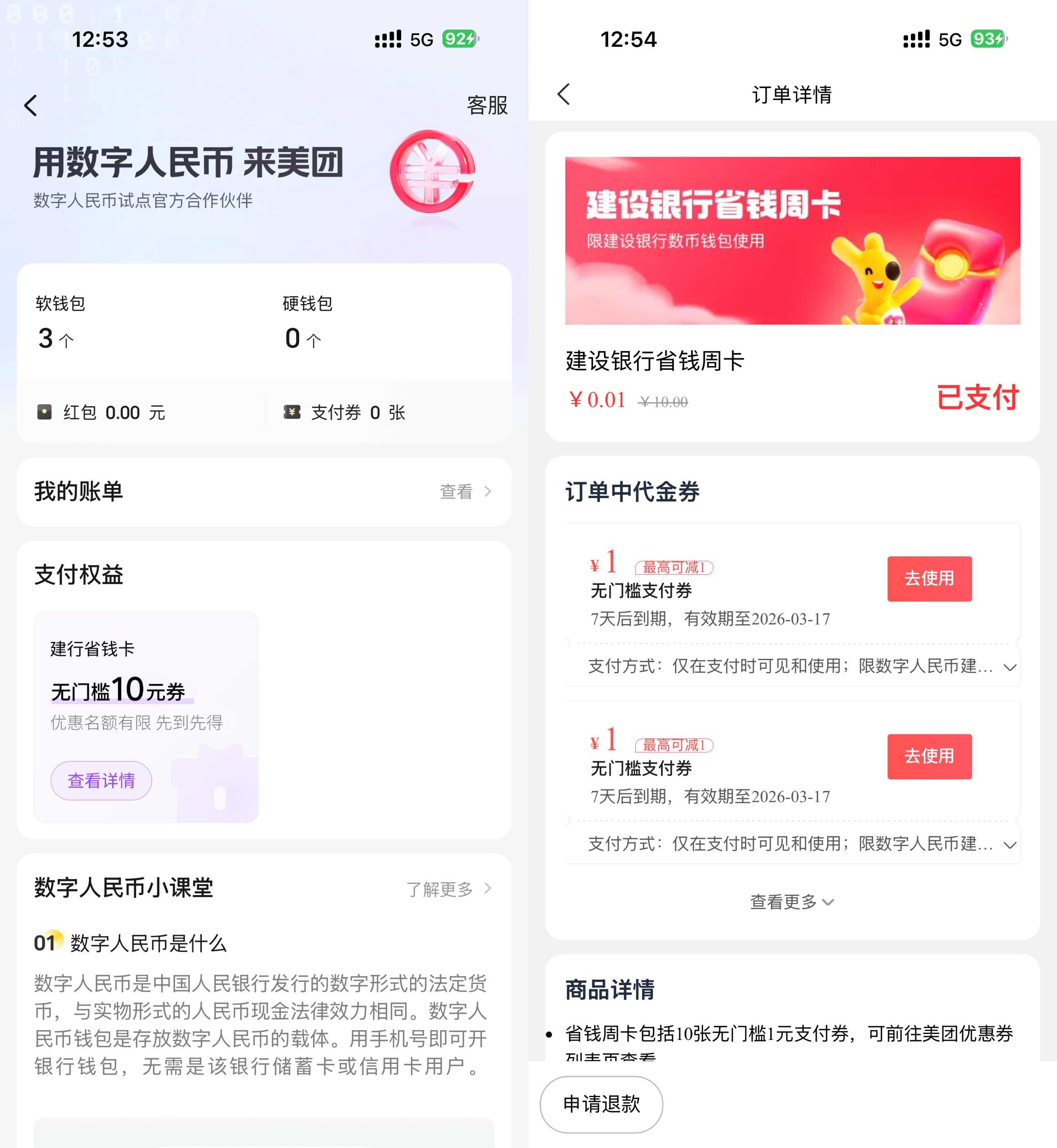Expand 支付方式 details of the first coupon
Screen dimensions: 1057x1148
pyautogui.click(x=1009, y=667)
